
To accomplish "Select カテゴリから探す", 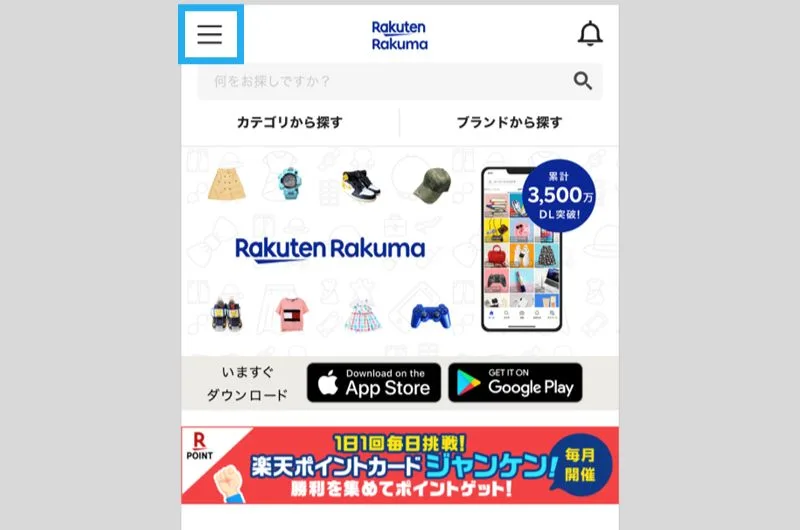I will click(289, 123).
